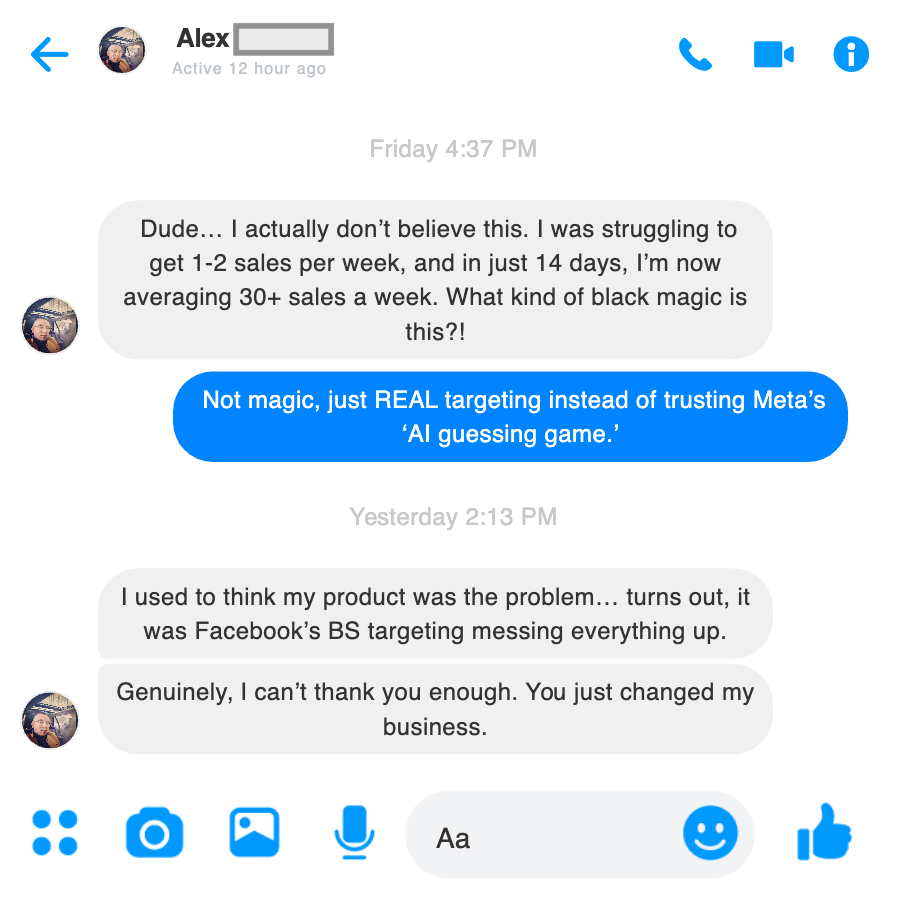Image resolution: width=900 pixels, height=902 pixels.
Task: Start a voice call with Alex
Action: (x=695, y=54)
